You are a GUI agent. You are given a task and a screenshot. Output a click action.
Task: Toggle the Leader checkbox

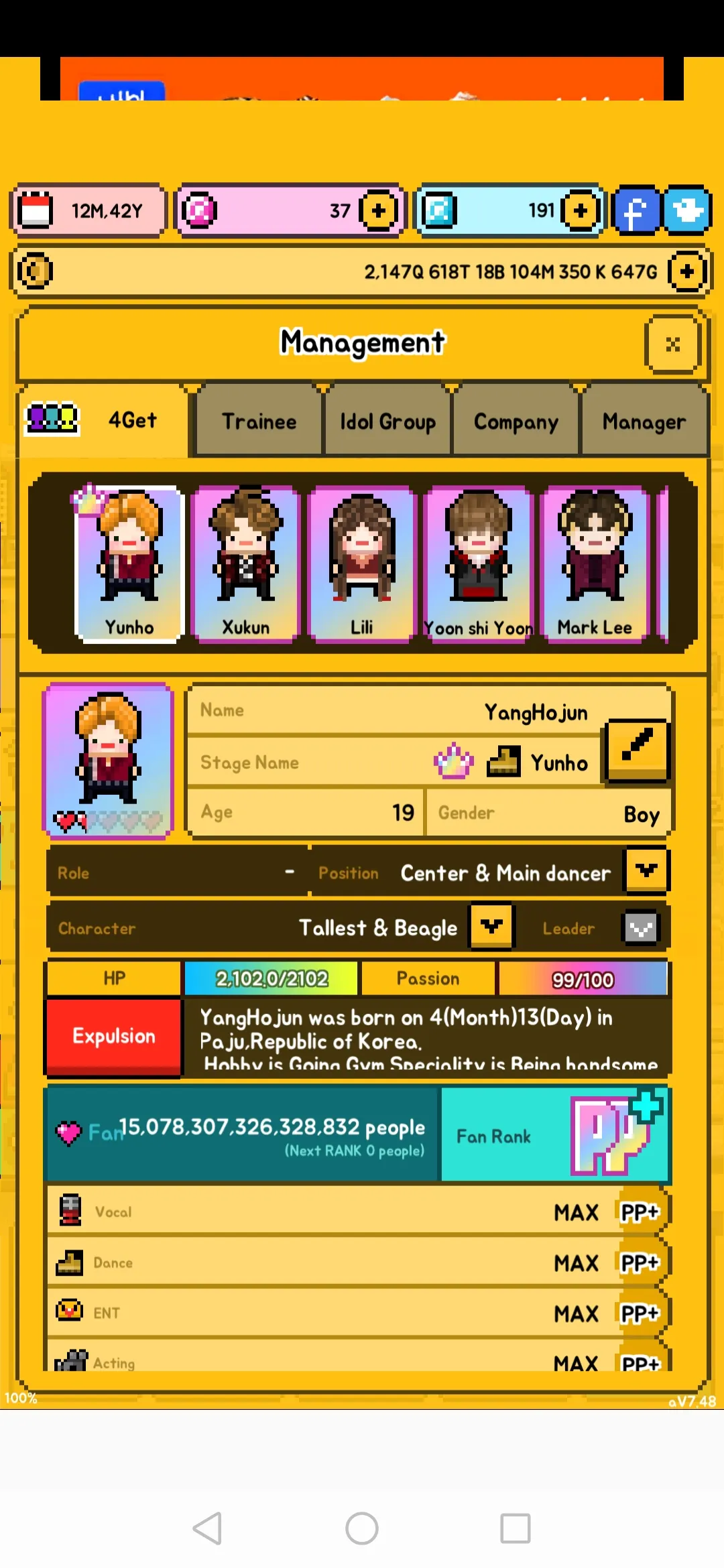tap(640, 928)
